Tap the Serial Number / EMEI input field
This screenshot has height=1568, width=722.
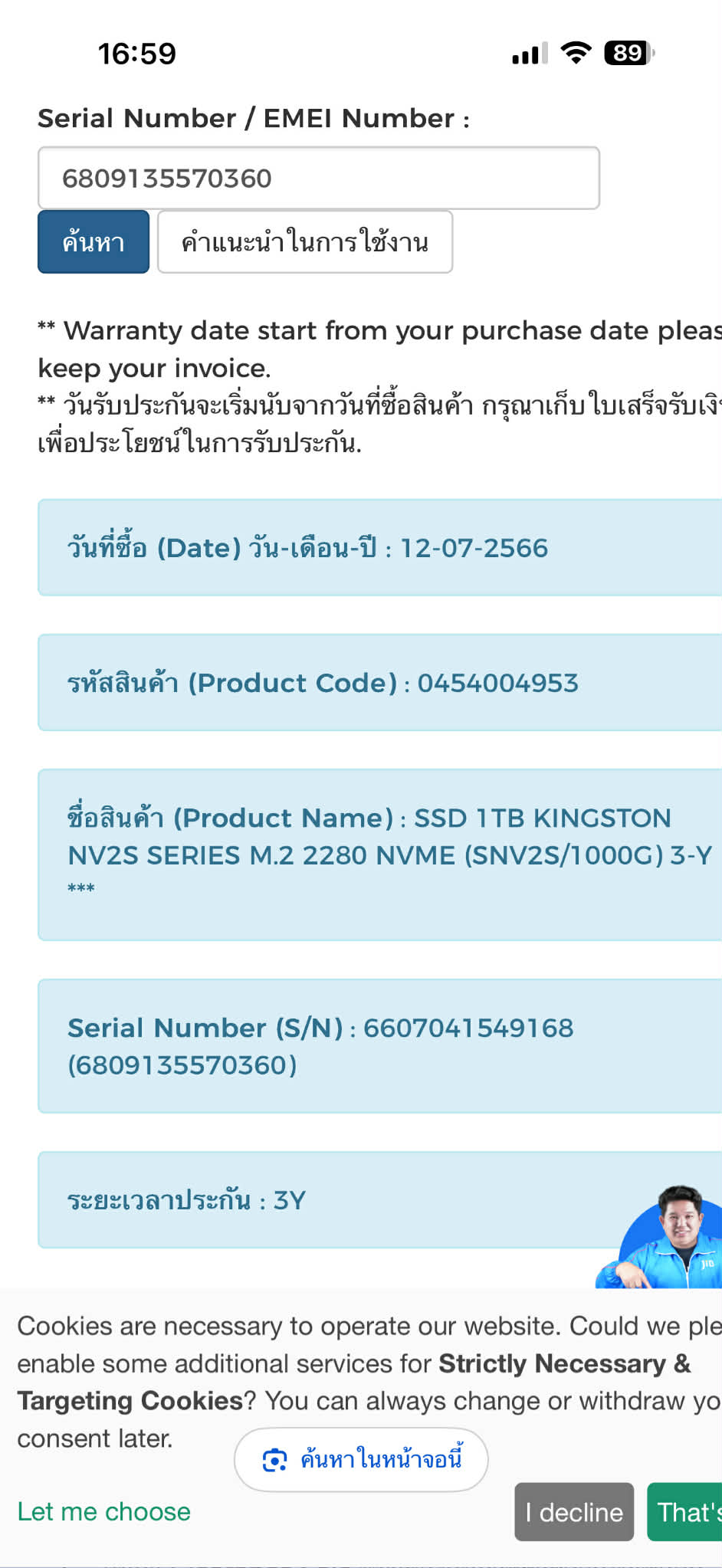[318, 179]
